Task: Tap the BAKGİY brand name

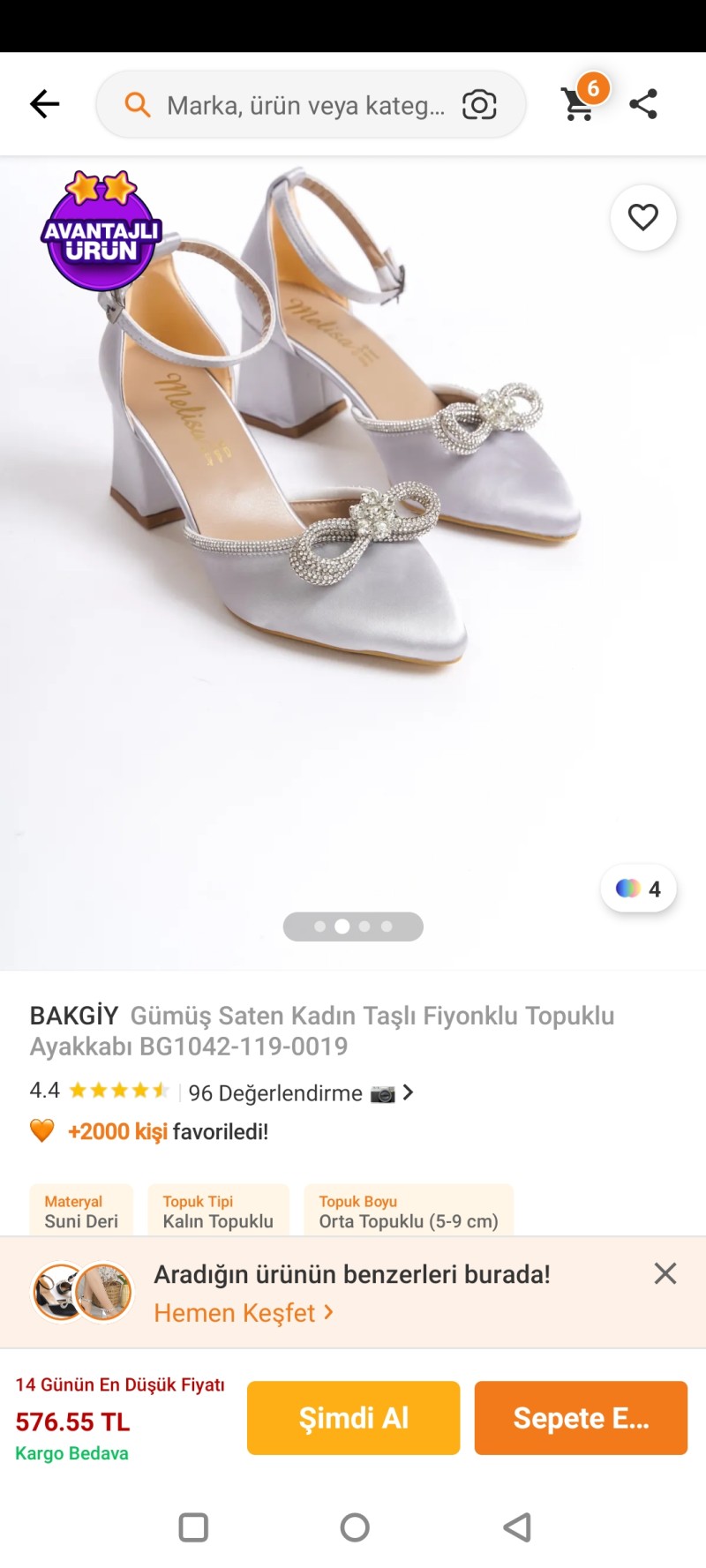Action: [x=74, y=1016]
